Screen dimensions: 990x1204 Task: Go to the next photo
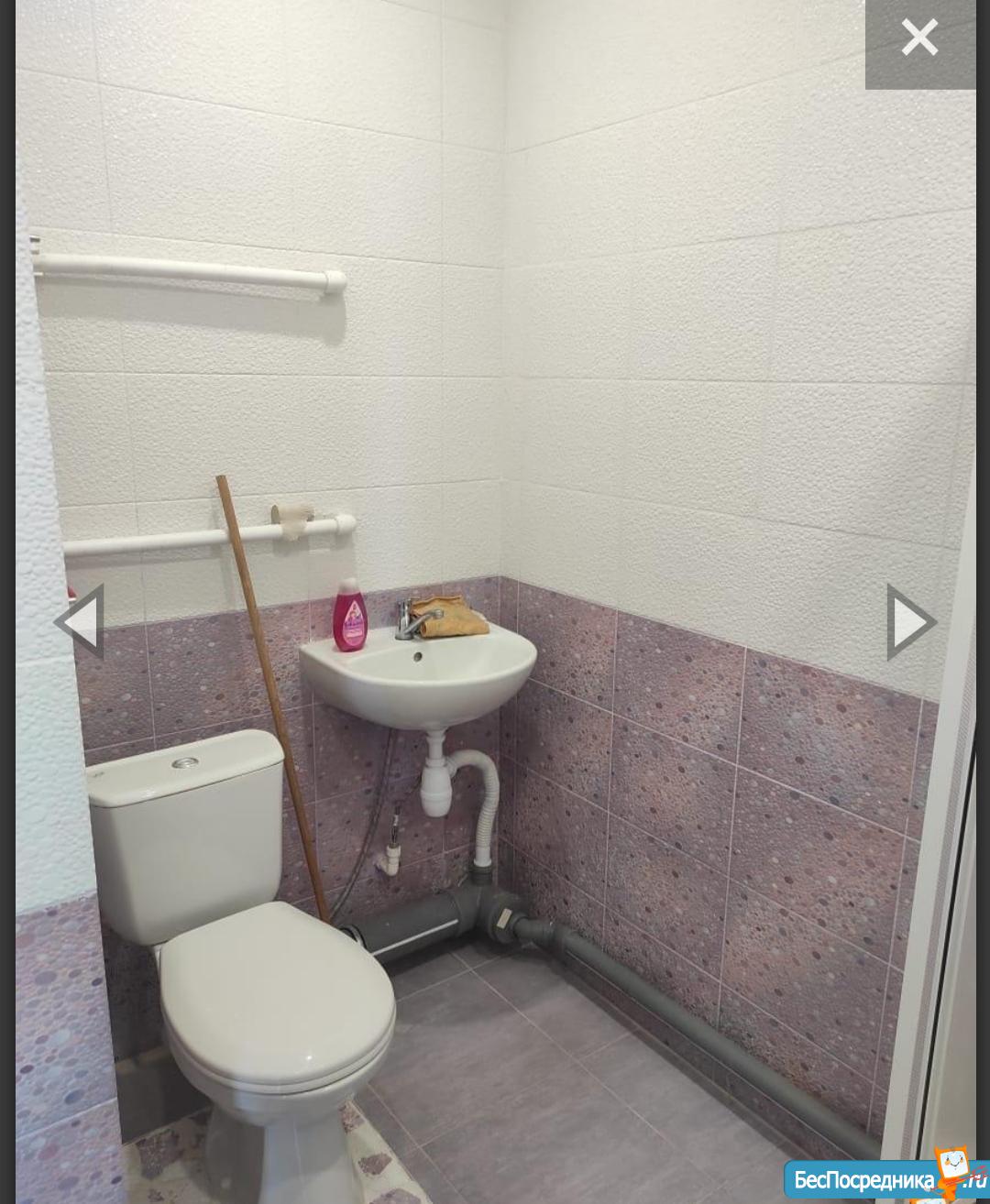click(x=910, y=622)
